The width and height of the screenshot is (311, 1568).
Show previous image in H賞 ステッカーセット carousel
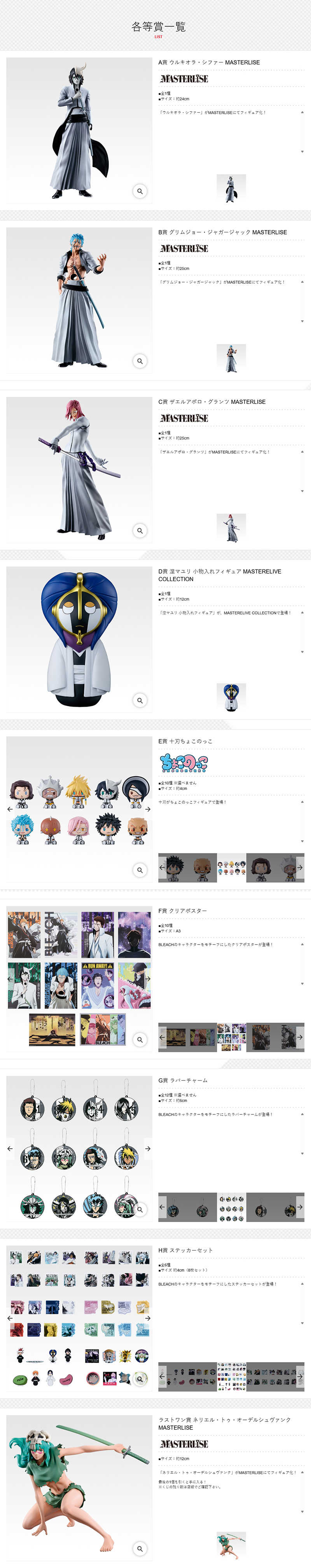pos(10,1318)
